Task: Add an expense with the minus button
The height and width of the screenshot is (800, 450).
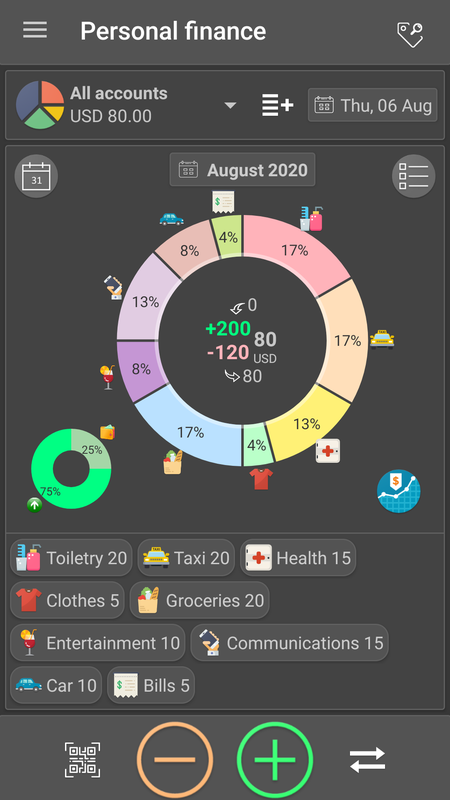Action: tap(175, 760)
